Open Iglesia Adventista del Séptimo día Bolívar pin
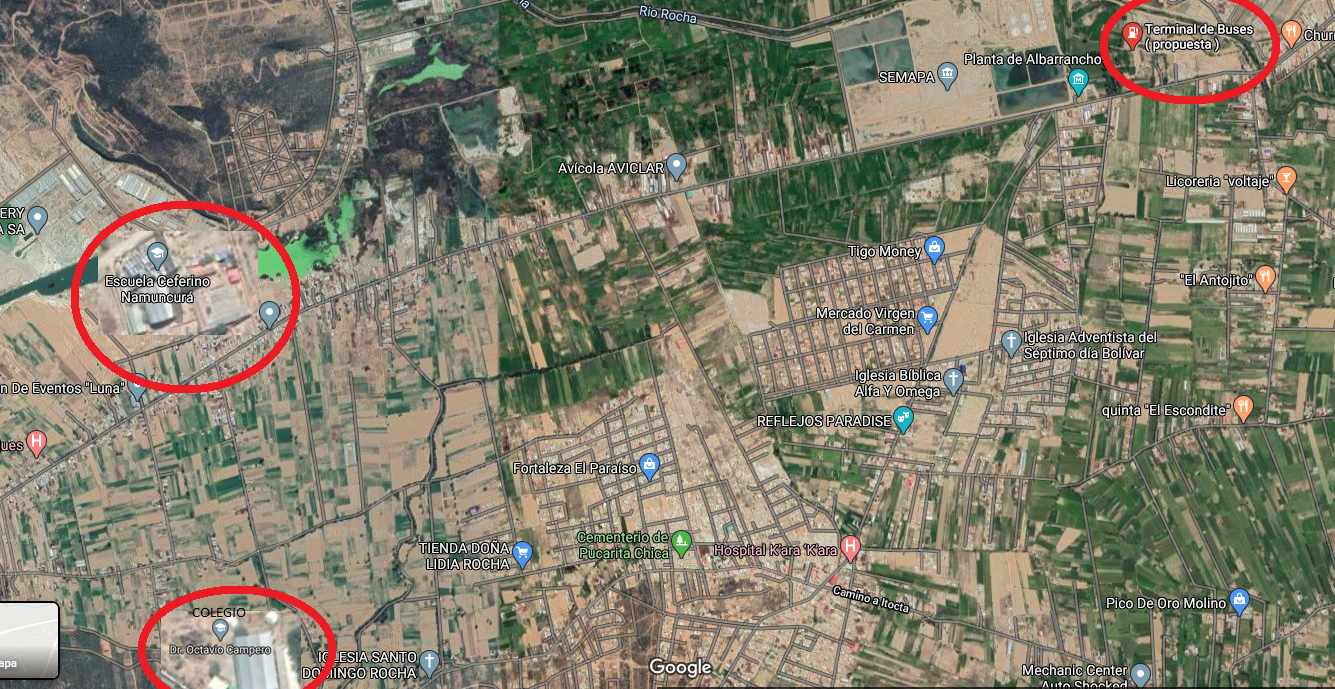1335x689 pixels. click(x=1011, y=342)
